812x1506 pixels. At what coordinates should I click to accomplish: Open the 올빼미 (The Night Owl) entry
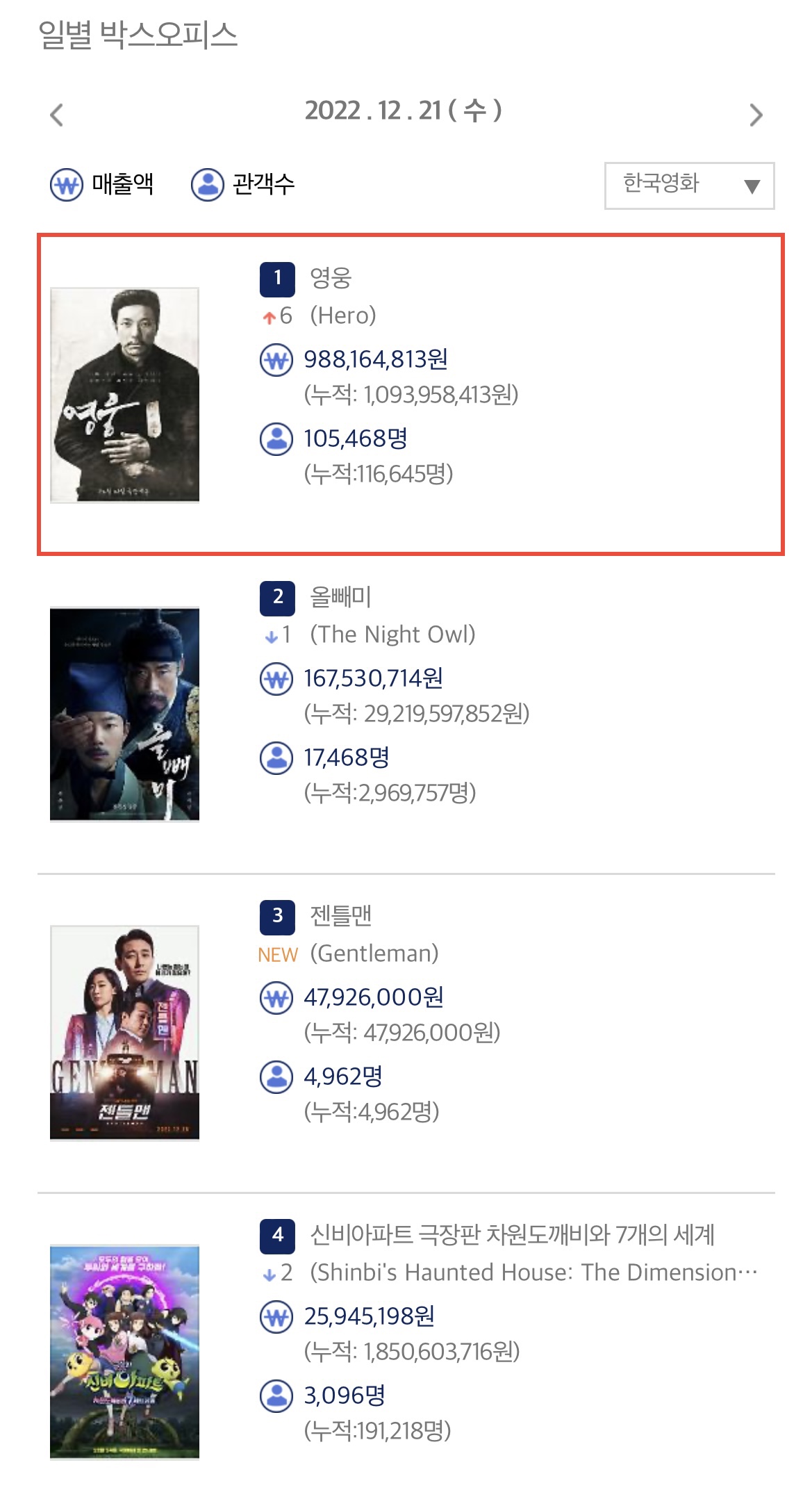406,714
